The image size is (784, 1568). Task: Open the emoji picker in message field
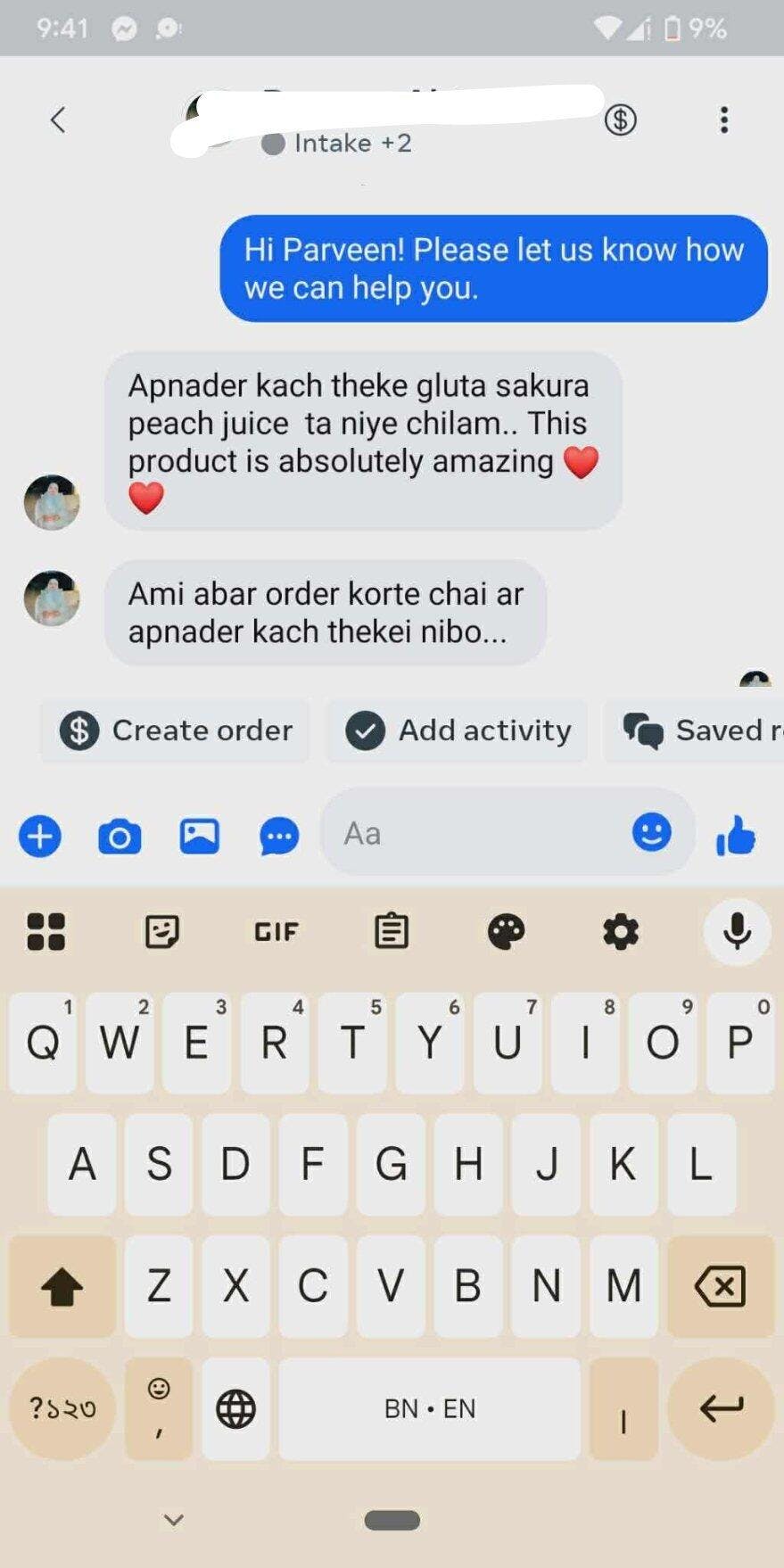coord(652,833)
